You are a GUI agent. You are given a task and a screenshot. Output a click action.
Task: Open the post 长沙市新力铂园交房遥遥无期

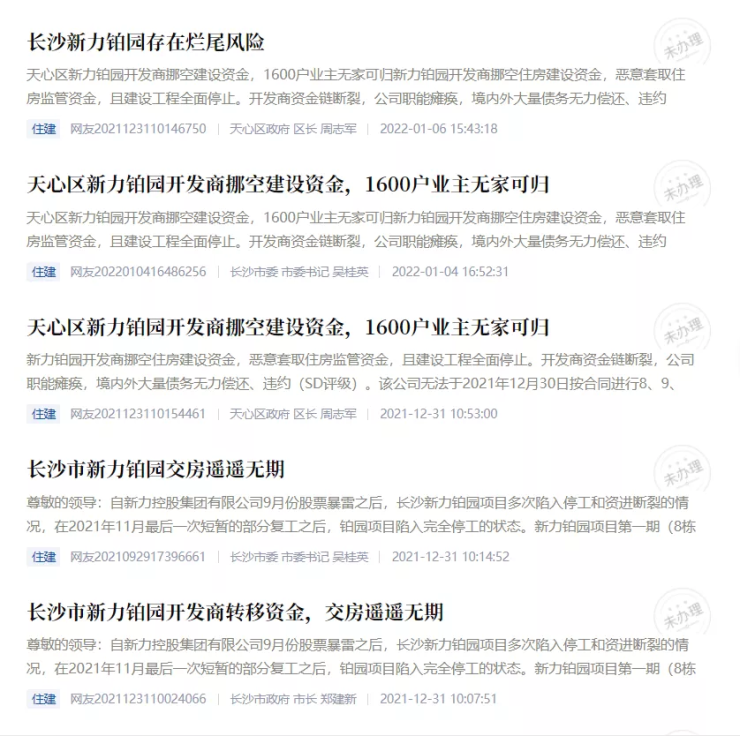coord(156,469)
